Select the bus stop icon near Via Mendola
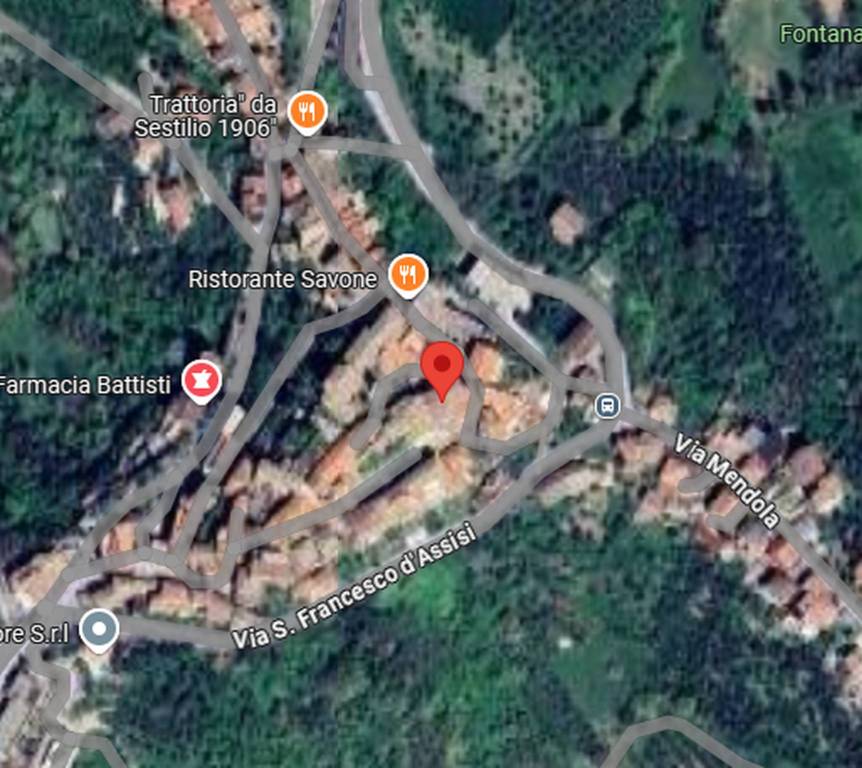This screenshot has height=768, width=862. 607,405
